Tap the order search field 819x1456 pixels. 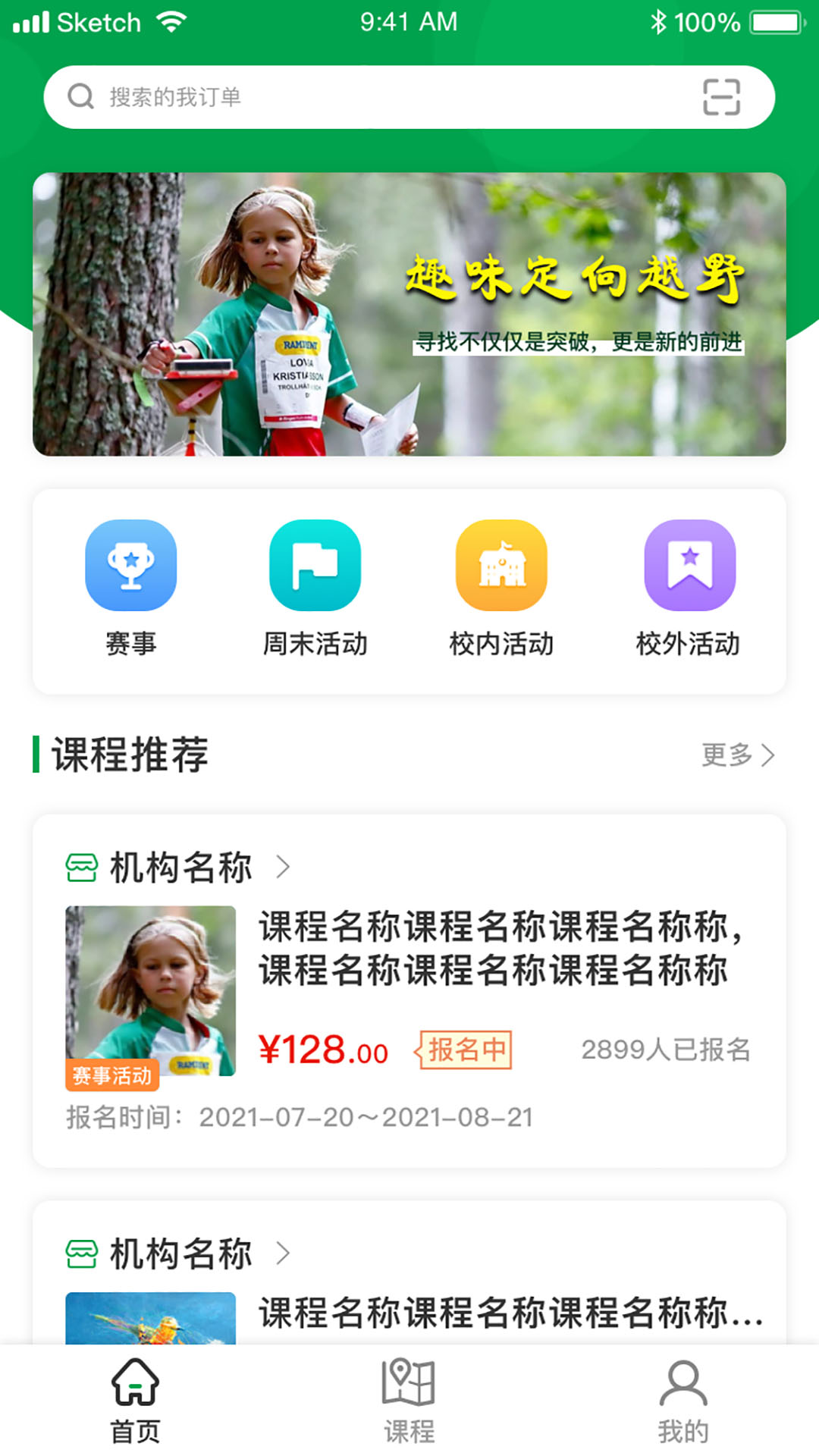409,97
